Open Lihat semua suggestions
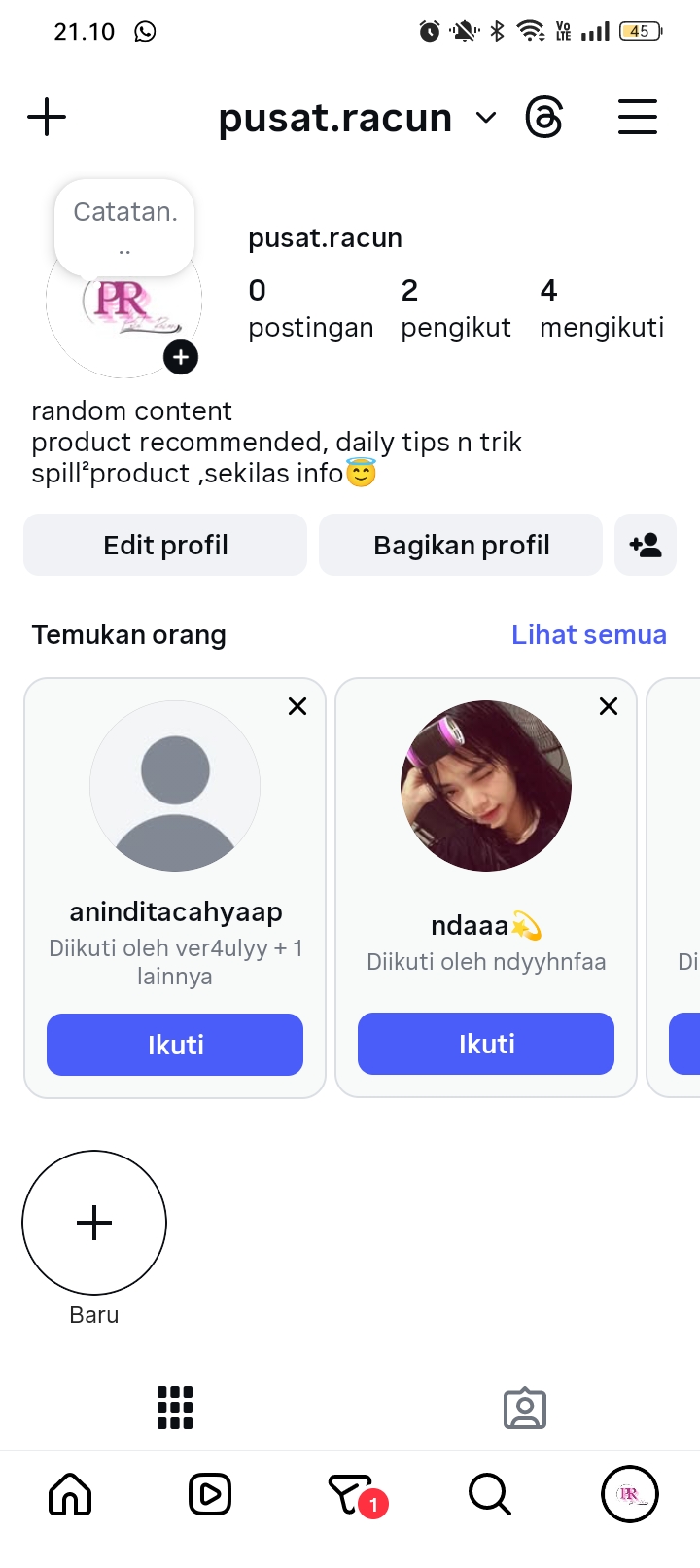Screen dimensions: 700x1568 click(589, 635)
